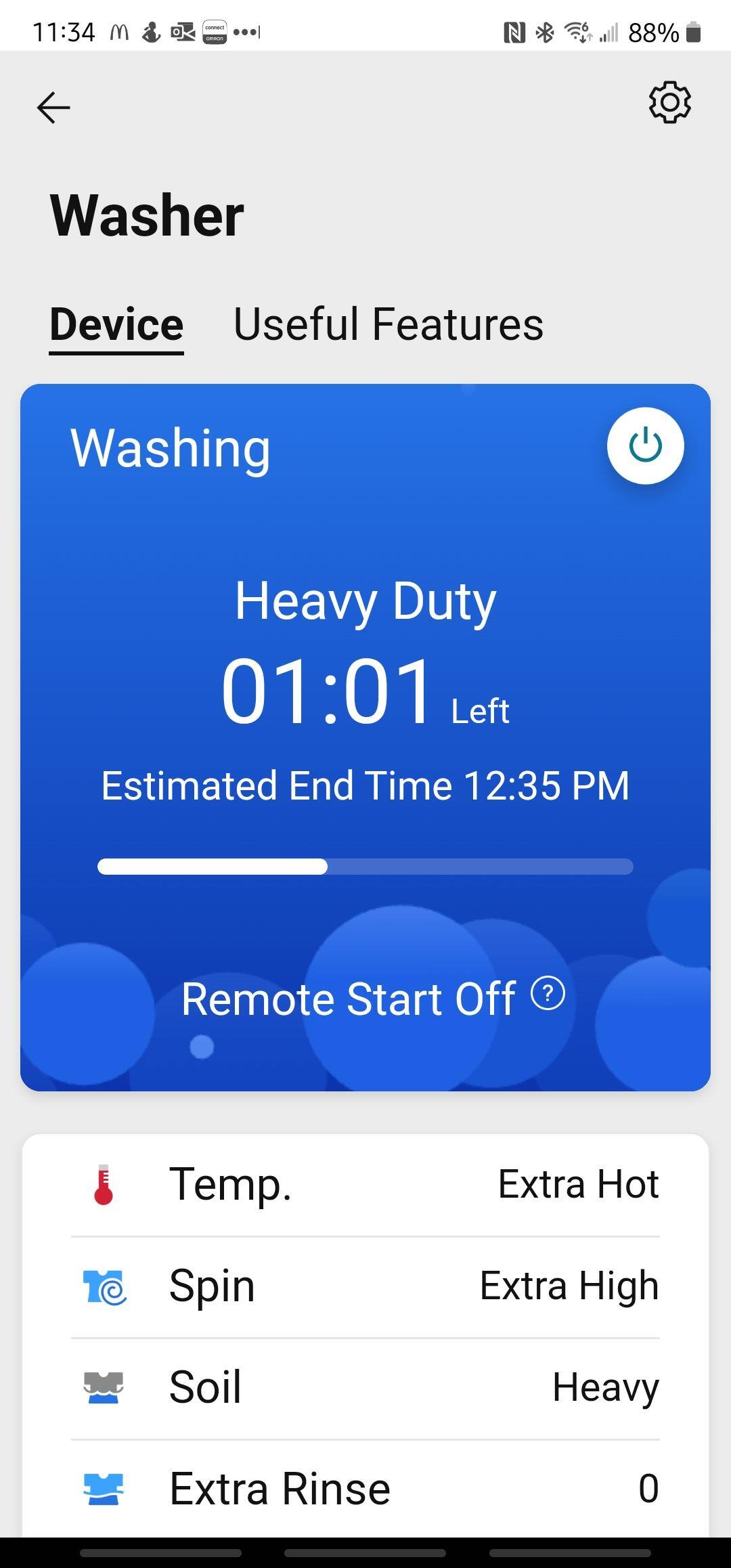Go back using the arrow icon
Viewport: 731px width, 1568px height.
tap(53, 108)
